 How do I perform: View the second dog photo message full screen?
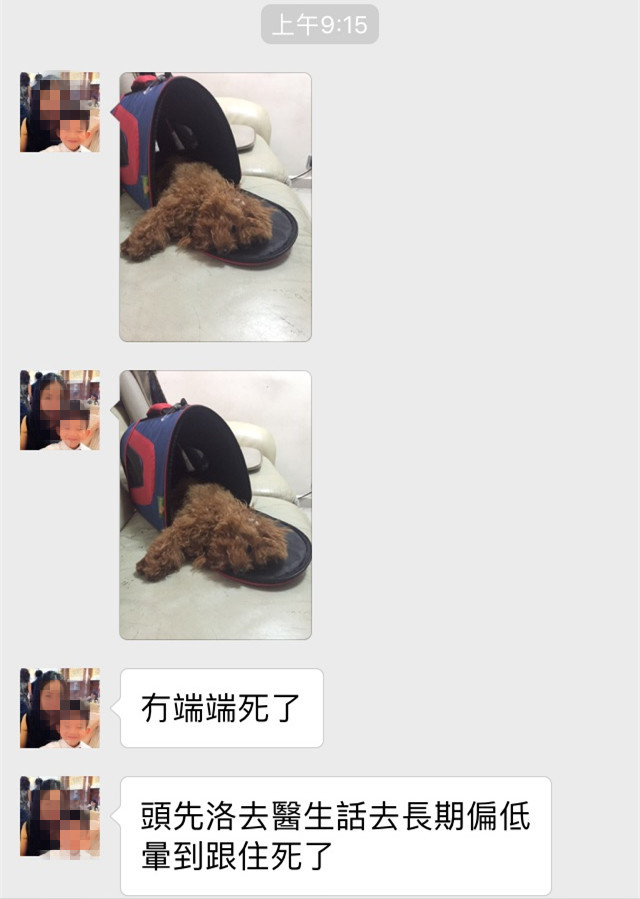point(215,505)
